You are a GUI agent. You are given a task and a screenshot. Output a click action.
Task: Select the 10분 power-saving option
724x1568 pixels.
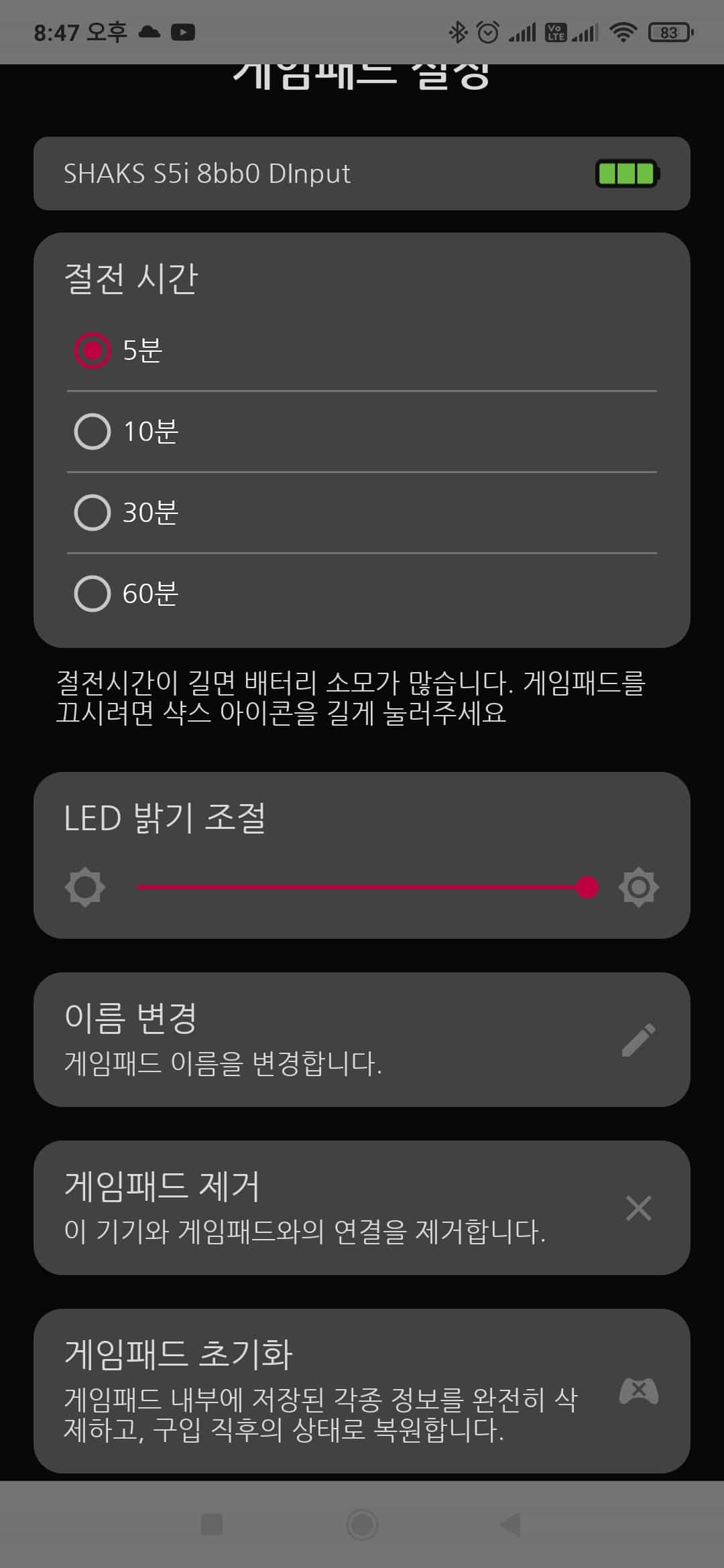[93, 431]
